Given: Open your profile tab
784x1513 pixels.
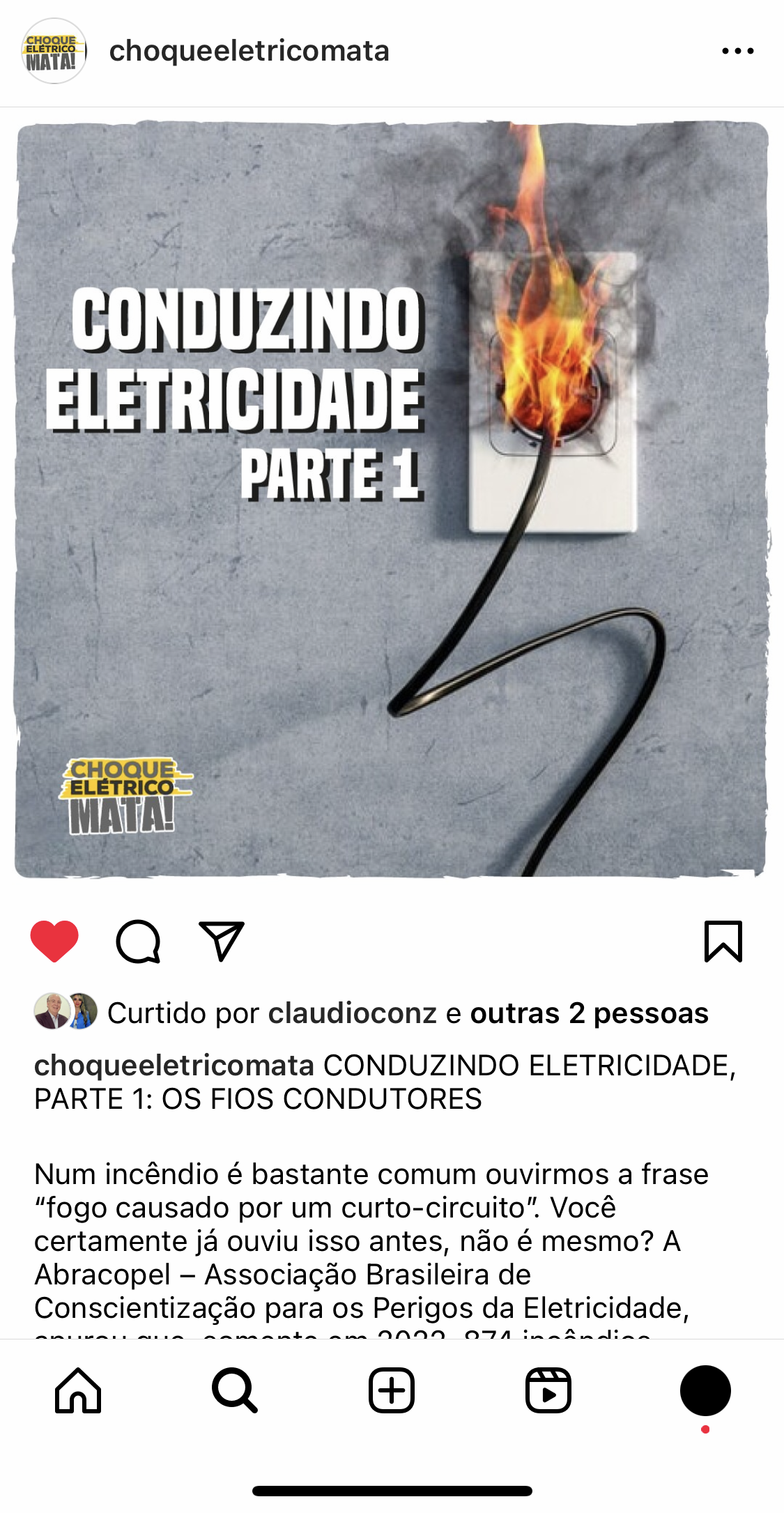Looking at the screenshot, I should pos(705,1390).
